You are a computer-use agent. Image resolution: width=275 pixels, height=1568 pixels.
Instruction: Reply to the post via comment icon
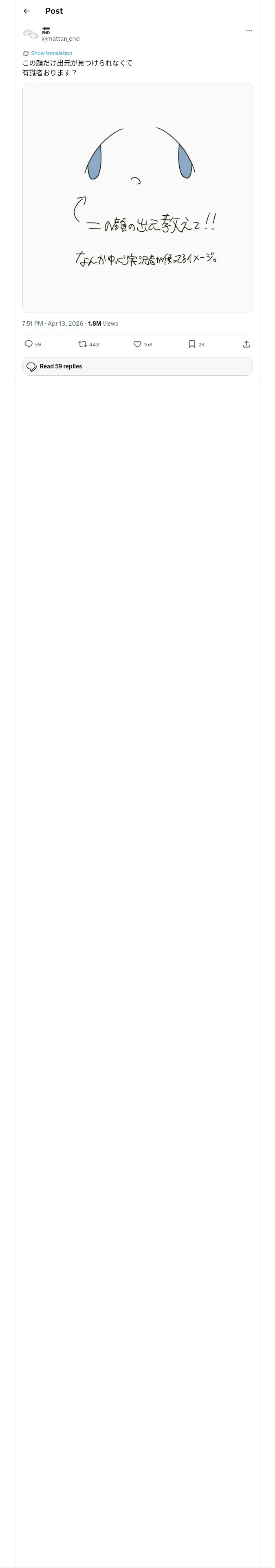(29, 344)
